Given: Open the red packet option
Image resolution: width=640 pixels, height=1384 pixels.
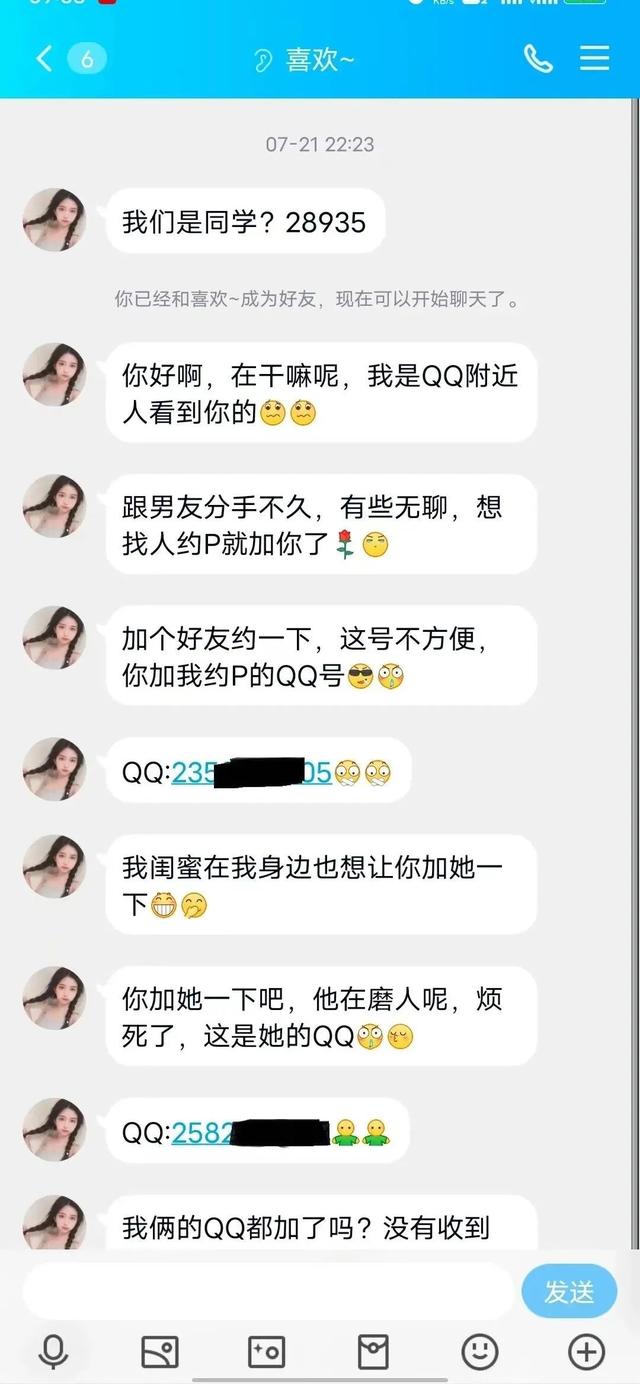Looking at the screenshot, I should point(373,1352).
